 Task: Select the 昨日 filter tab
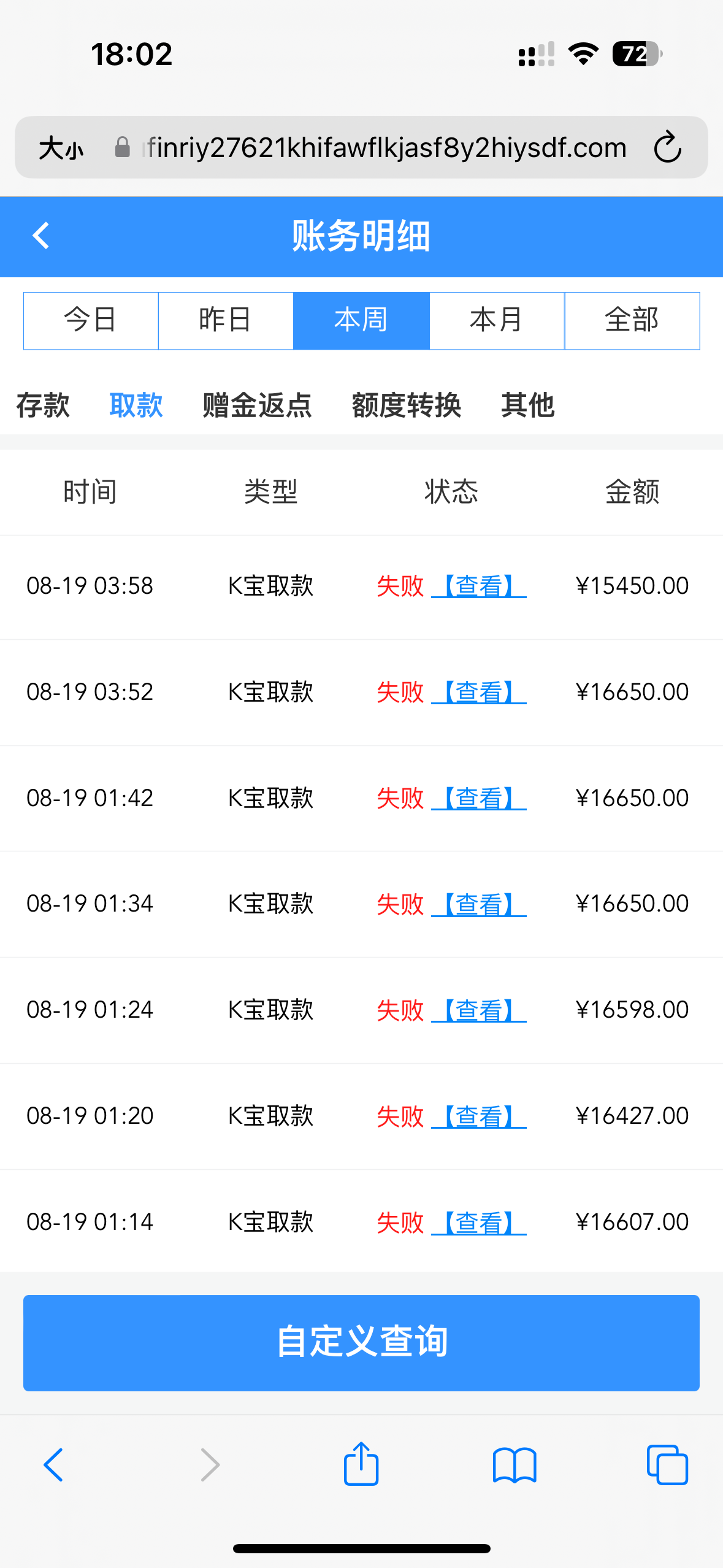(226, 320)
